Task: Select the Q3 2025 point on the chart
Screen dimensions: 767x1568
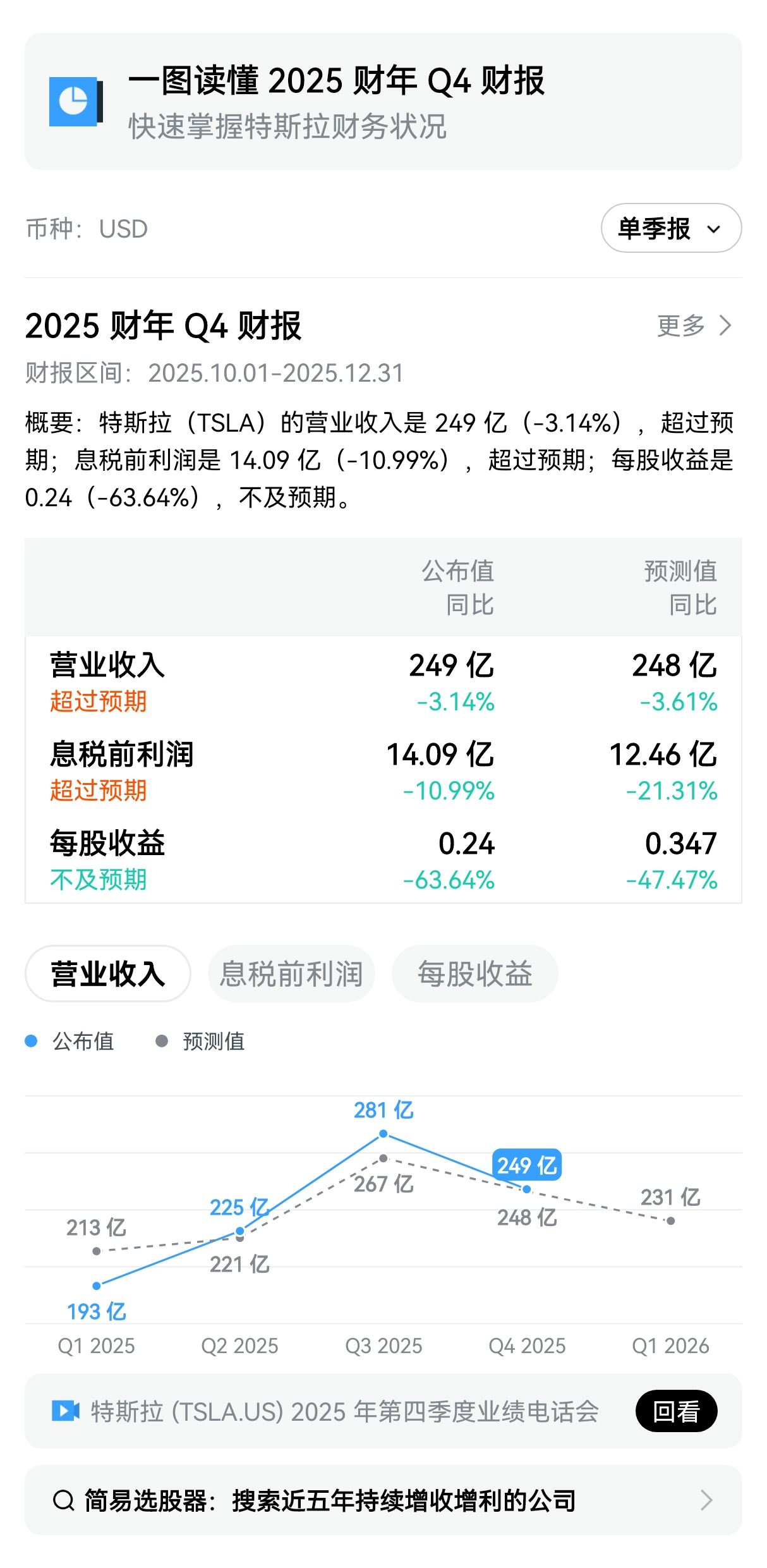Action: click(x=383, y=1134)
